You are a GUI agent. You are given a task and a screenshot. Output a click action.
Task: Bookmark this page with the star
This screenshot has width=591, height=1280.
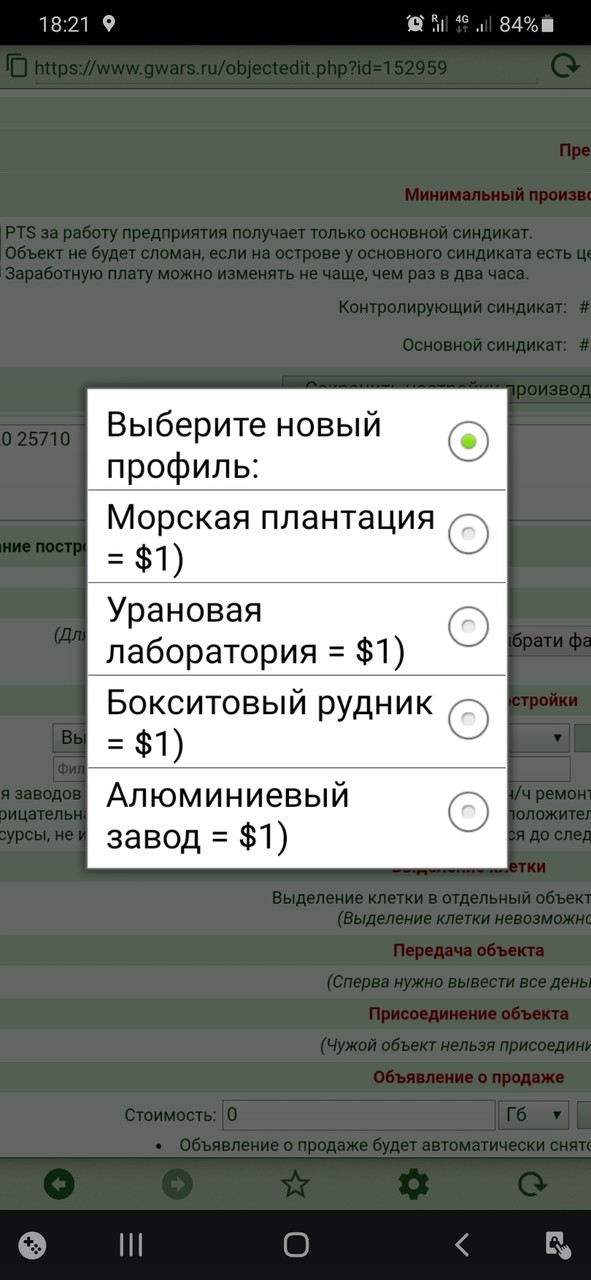[x=295, y=1184]
